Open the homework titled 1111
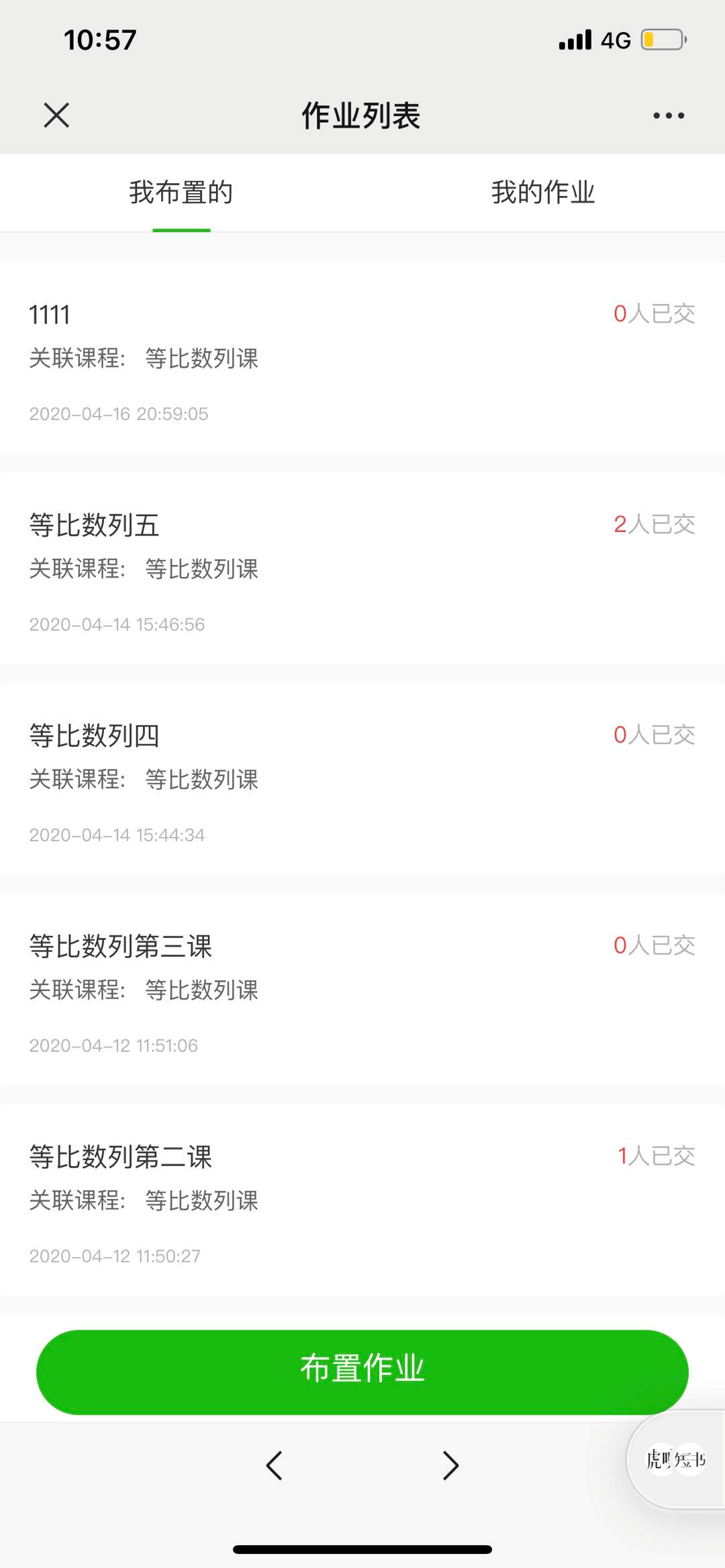This screenshot has height=1568, width=725. pos(362,358)
